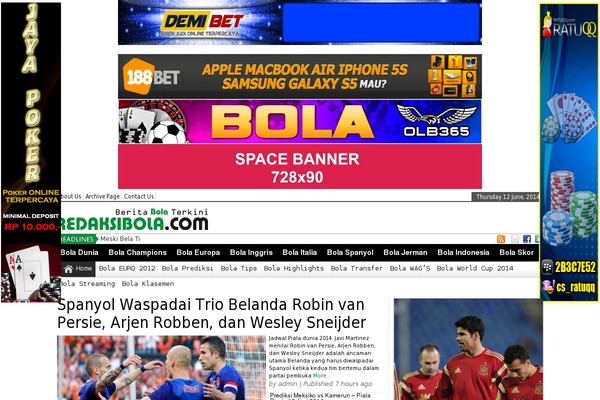View Bola Highlights
Image resolution: width=600 pixels, height=400 pixels.
click(x=294, y=268)
